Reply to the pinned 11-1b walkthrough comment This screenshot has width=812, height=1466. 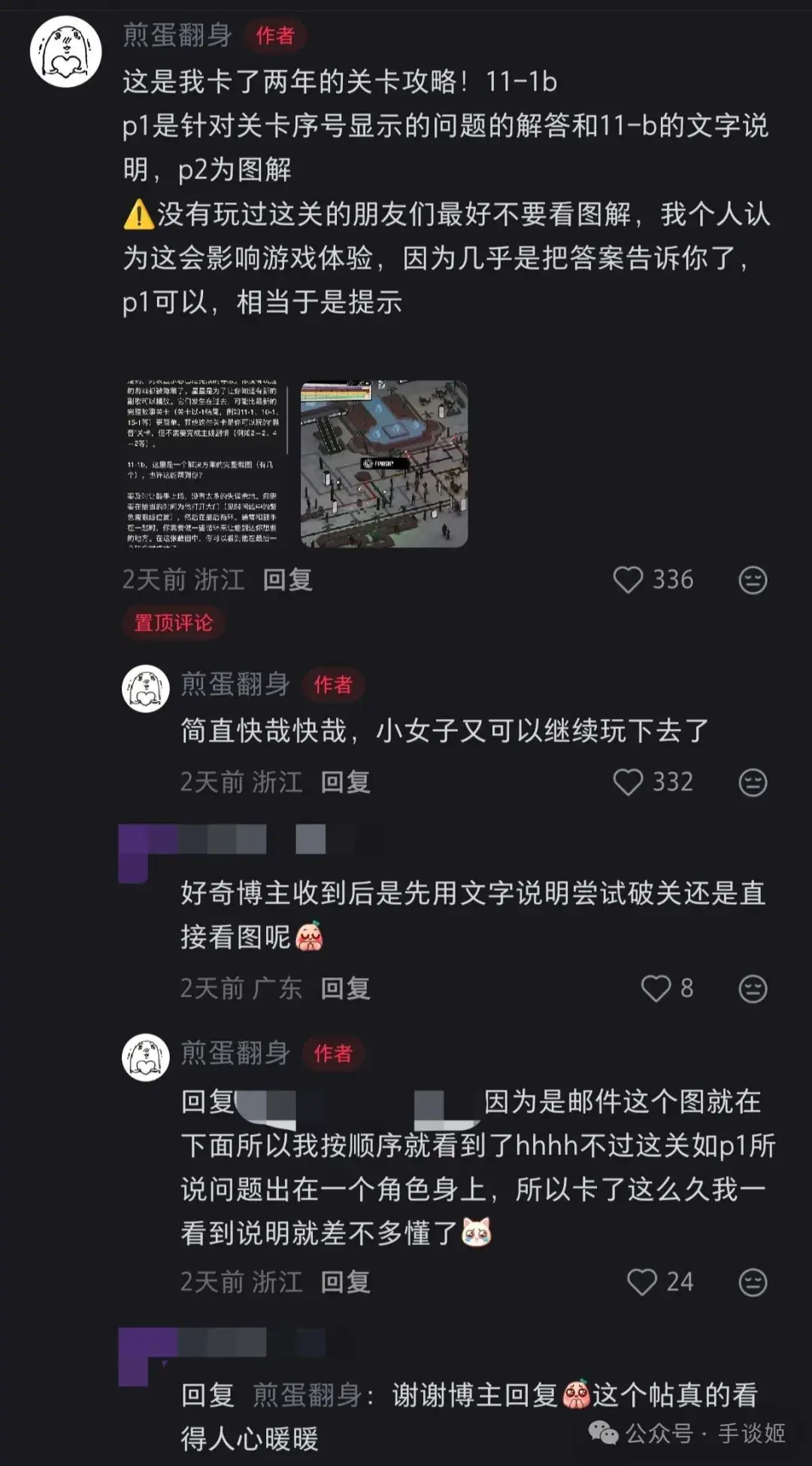tap(287, 580)
